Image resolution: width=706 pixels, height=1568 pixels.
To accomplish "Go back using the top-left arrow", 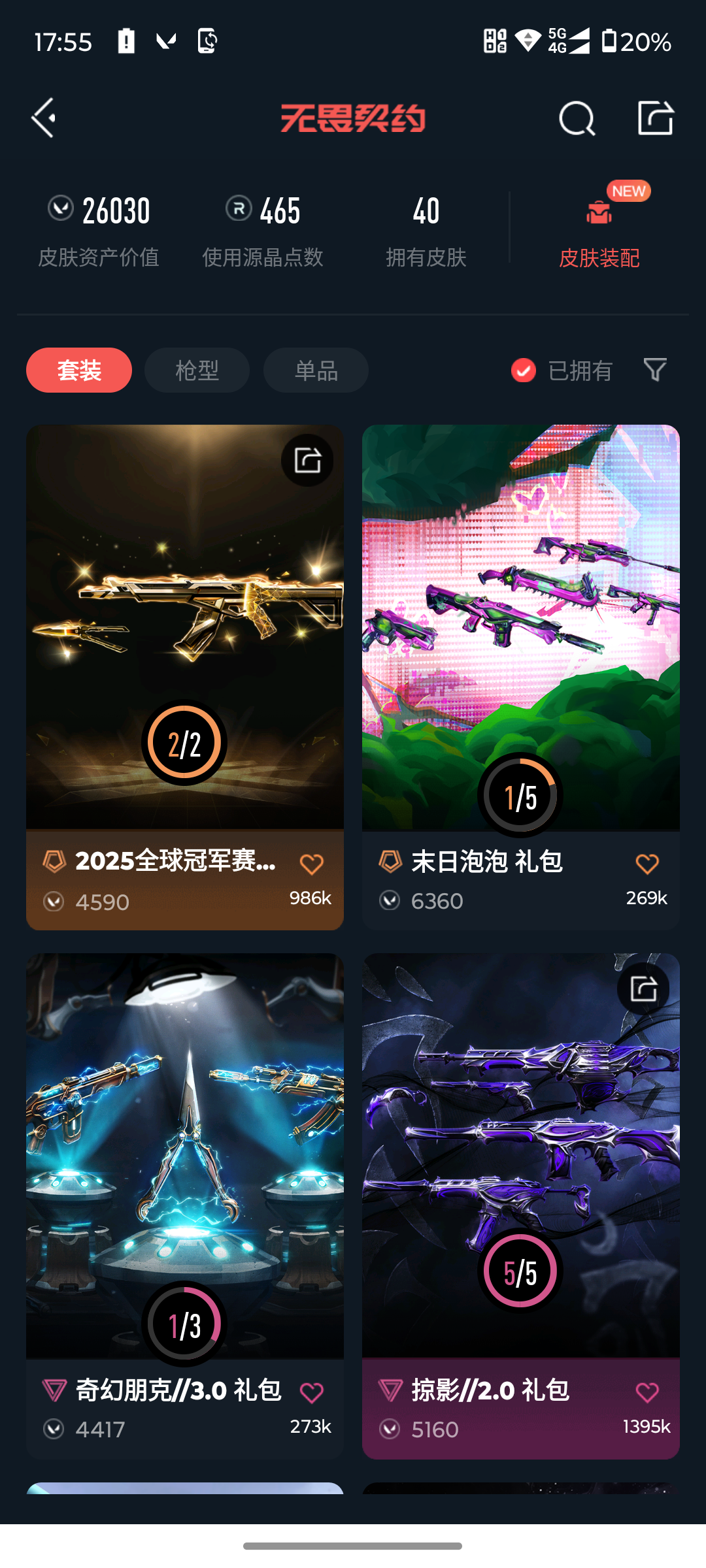I will [x=44, y=118].
